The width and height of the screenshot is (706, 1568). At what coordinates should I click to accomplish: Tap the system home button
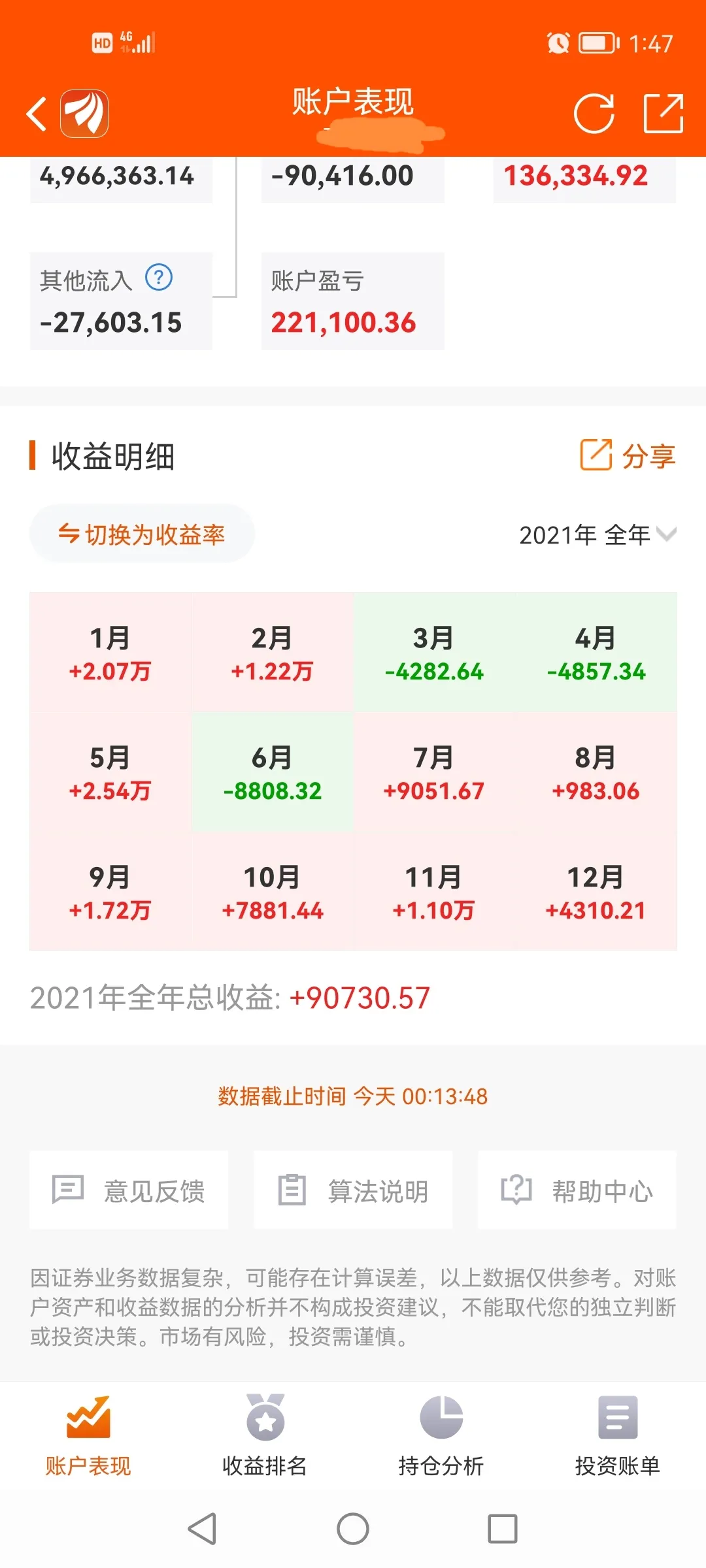pos(353,1529)
